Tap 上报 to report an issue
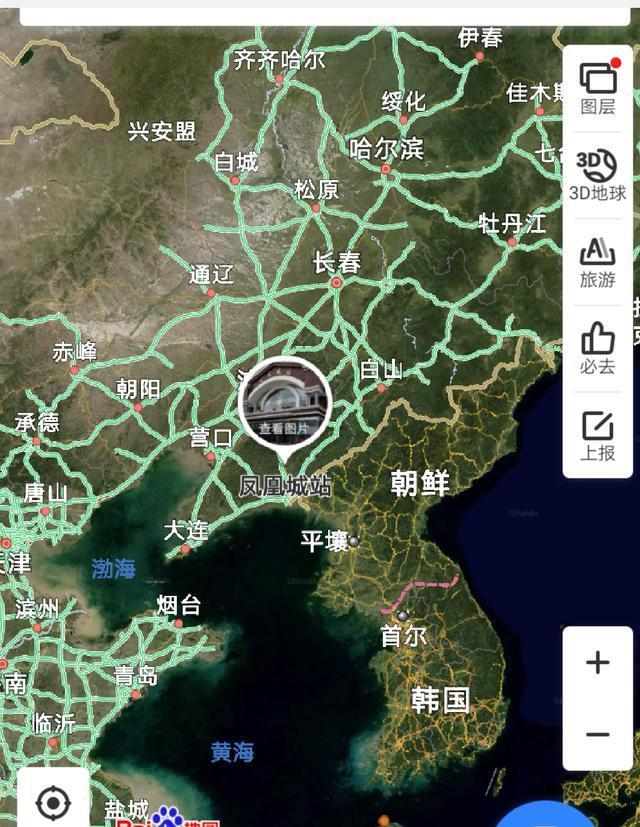 pyautogui.click(x=598, y=435)
